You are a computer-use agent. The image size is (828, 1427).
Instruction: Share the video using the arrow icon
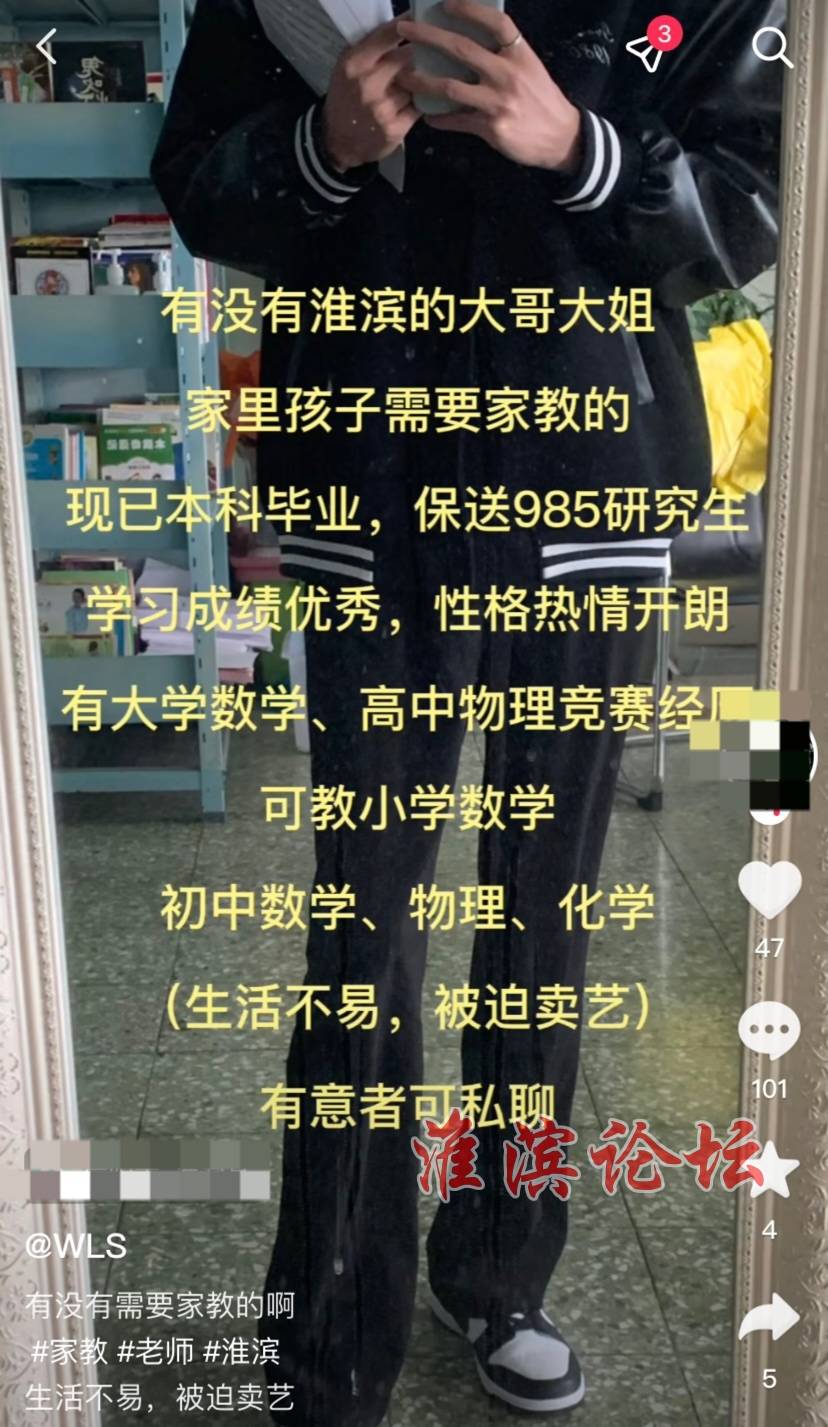[769, 1318]
